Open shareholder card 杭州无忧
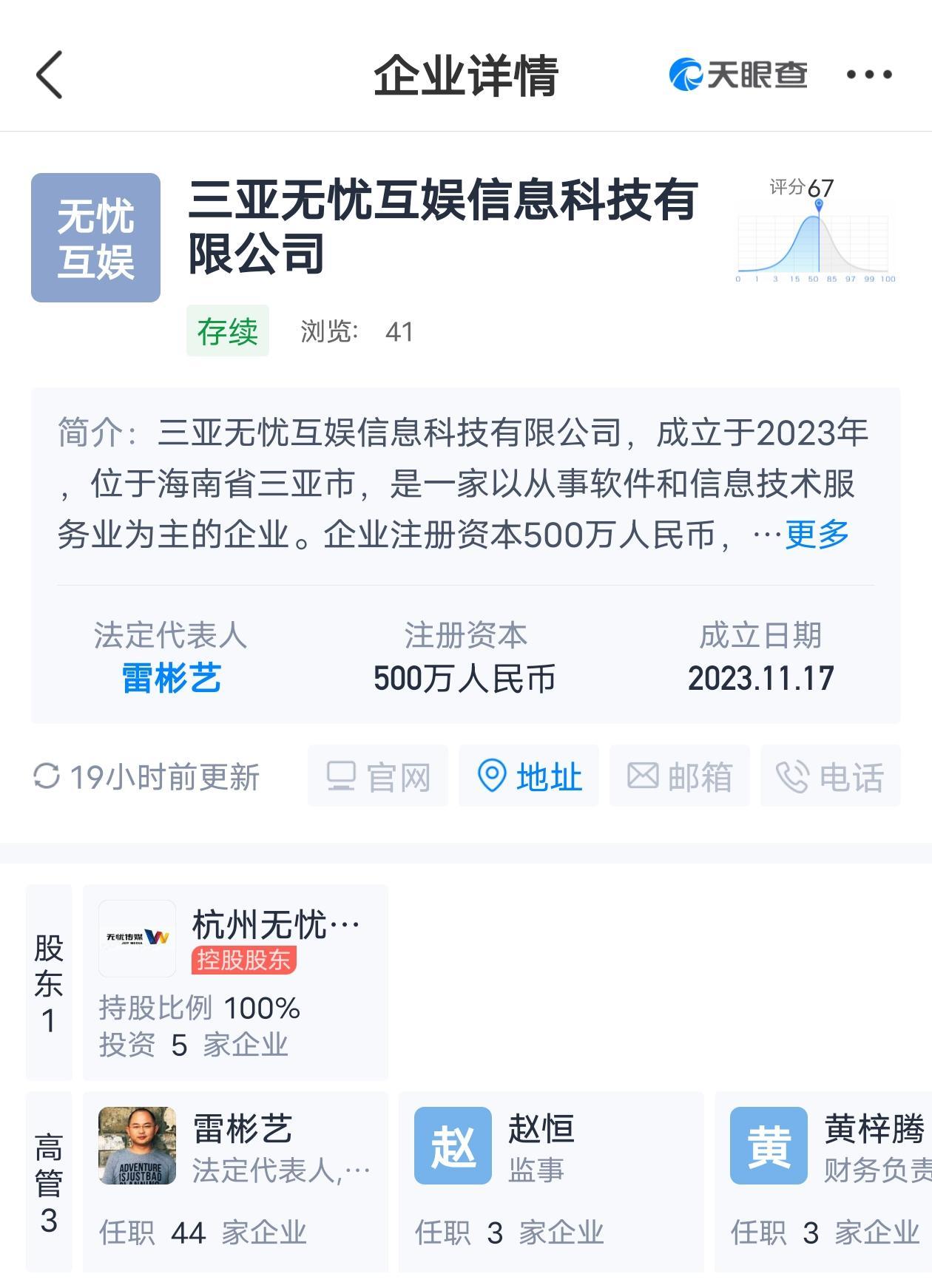Screen dimensions: 932x1288 click(235, 982)
